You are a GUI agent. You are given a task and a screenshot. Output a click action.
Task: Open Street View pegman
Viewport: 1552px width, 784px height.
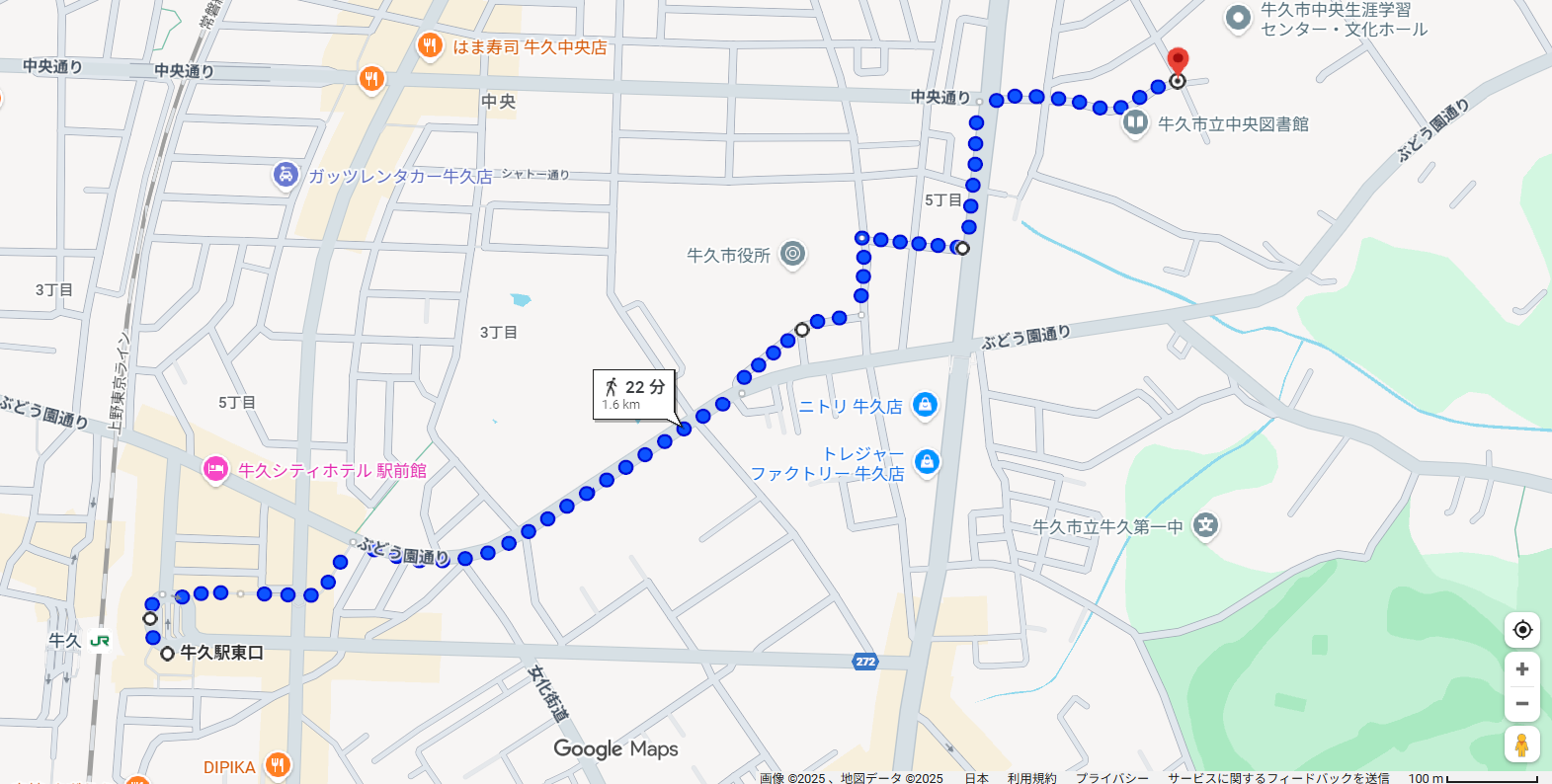pyautogui.click(x=1522, y=745)
